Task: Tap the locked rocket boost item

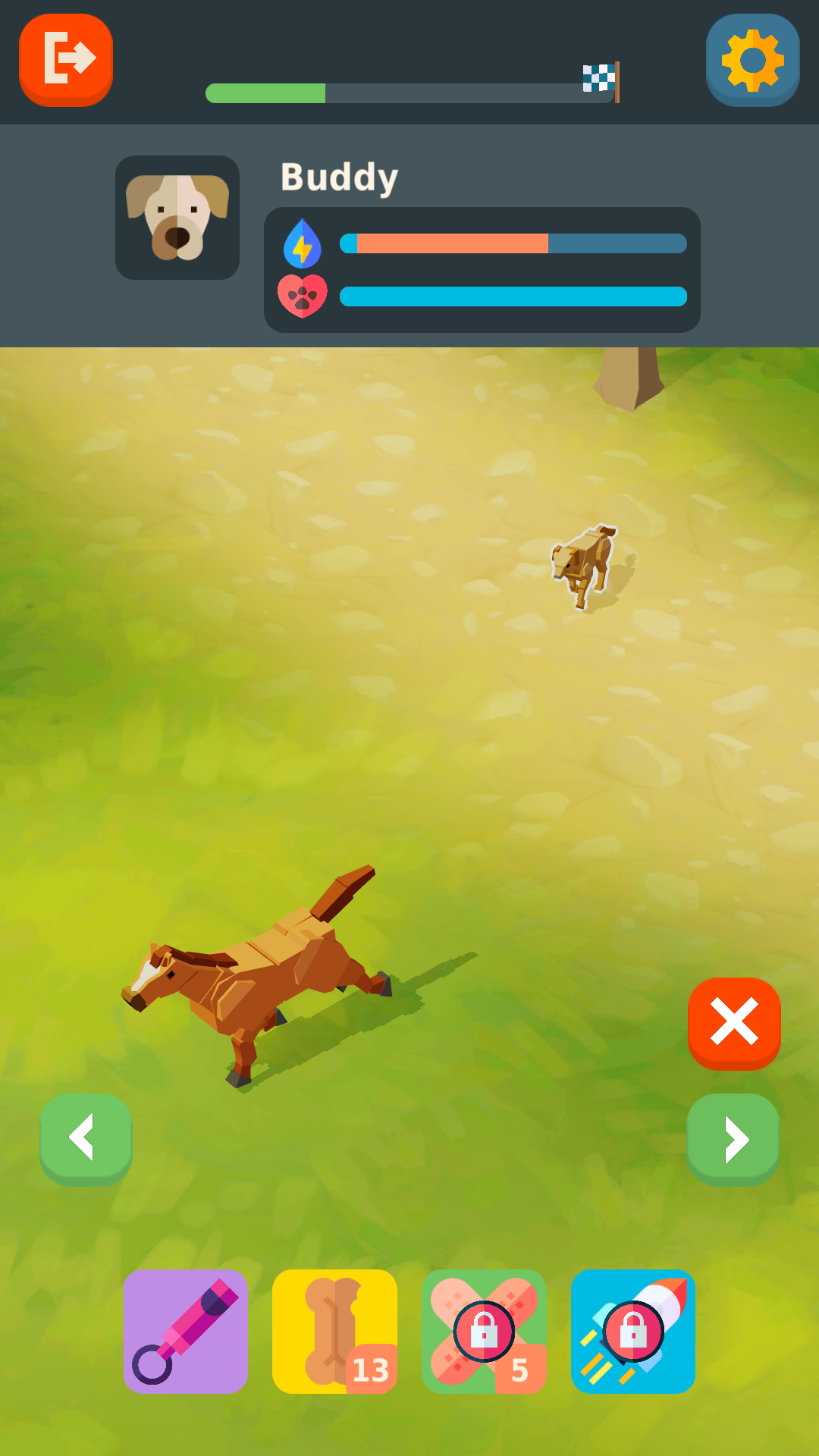Action: click(633, 1332)
